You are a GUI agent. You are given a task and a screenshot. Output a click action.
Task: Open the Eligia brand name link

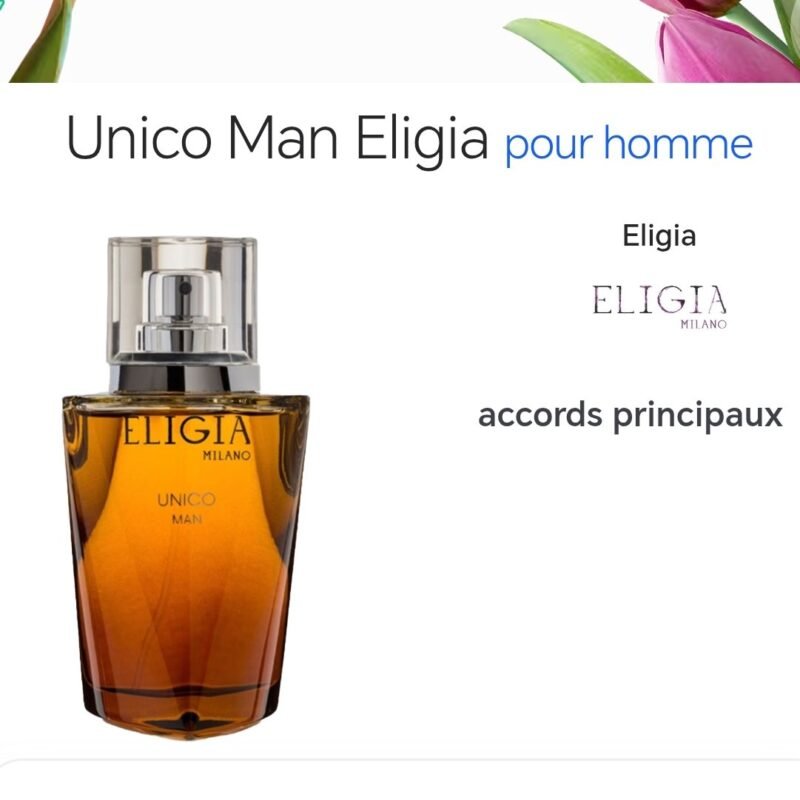click(x=659, y=238)
